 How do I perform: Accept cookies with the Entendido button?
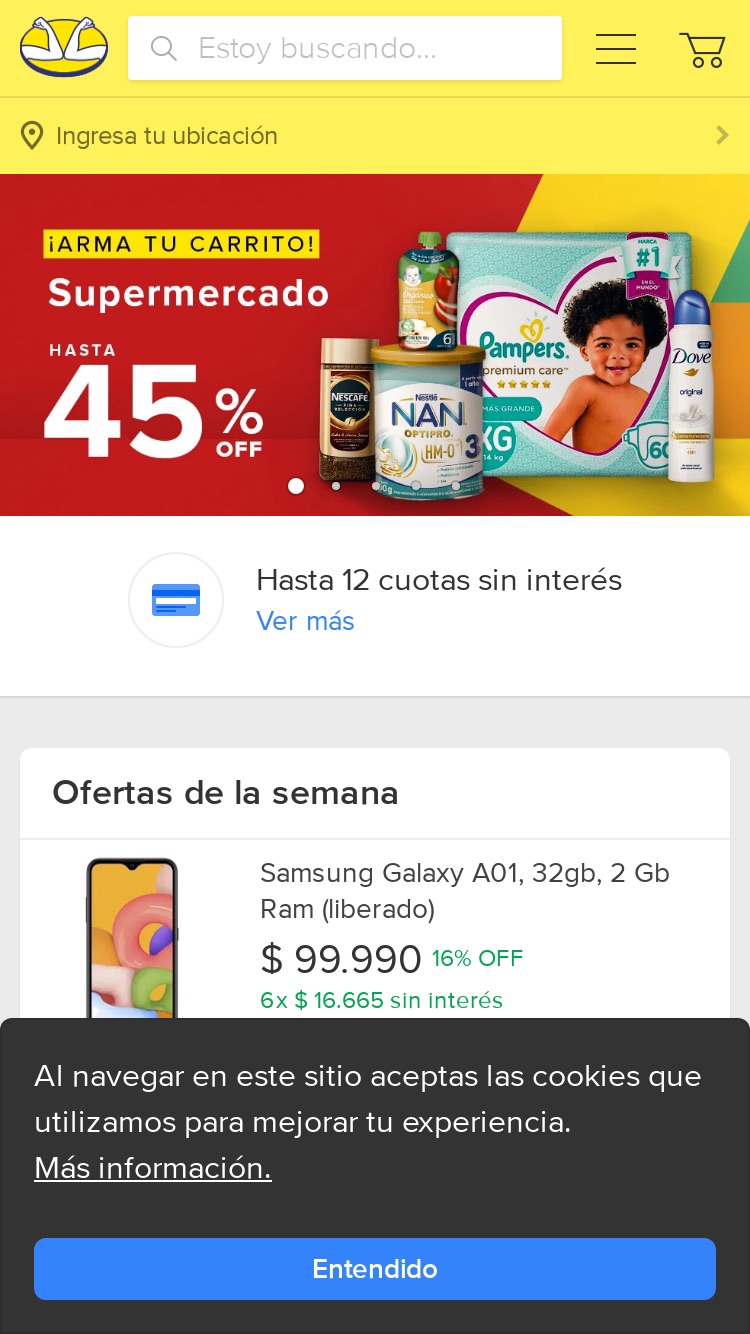375,1269
